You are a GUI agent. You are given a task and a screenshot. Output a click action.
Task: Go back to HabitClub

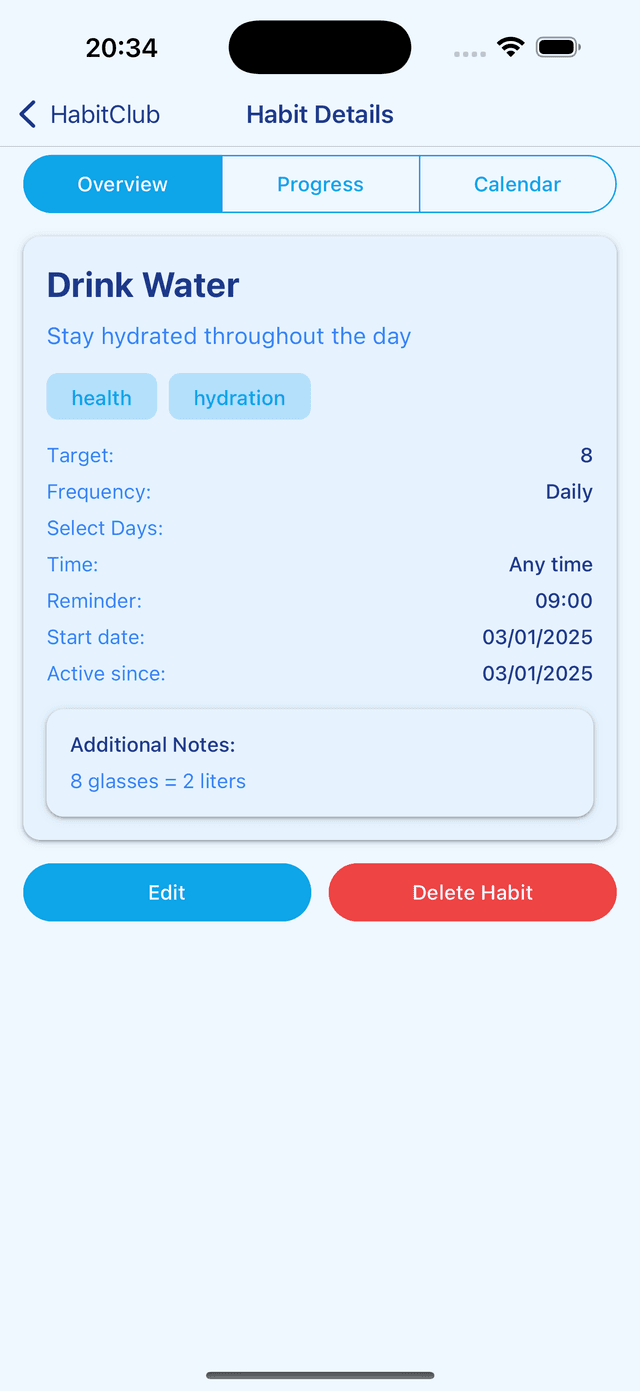(89, 115)
